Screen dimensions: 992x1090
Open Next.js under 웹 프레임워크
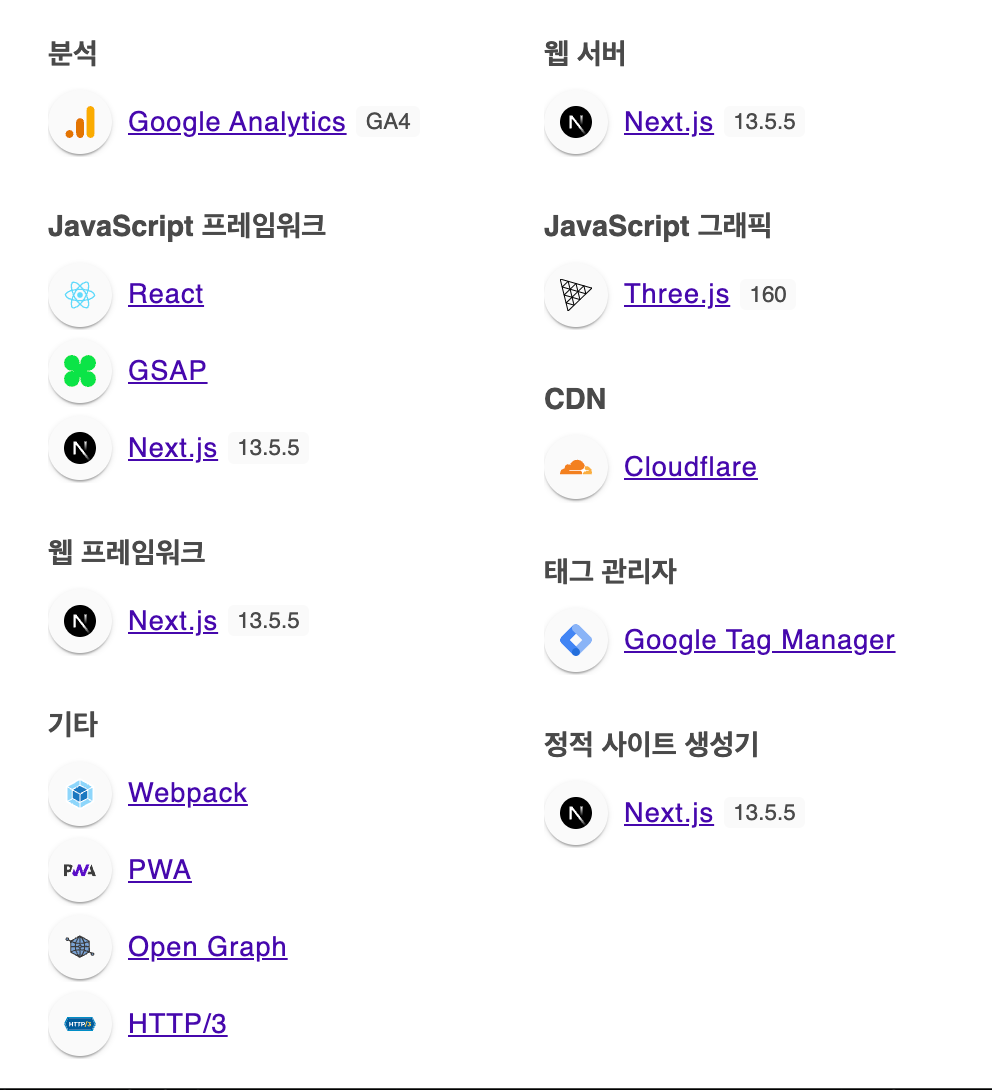pos(172,621)
